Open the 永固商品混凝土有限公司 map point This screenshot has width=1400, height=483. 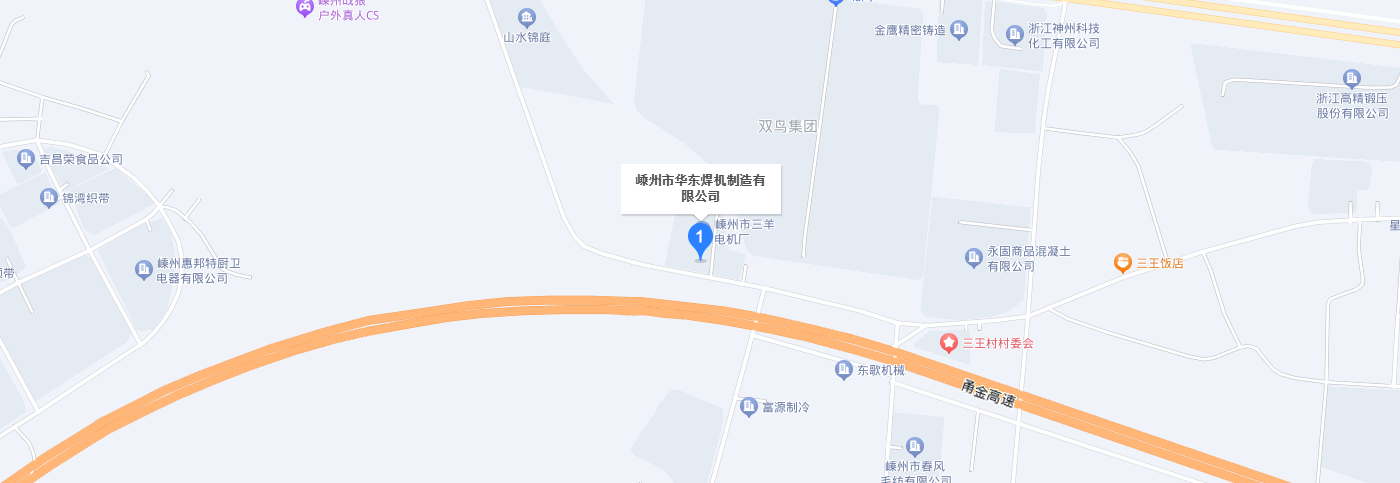(974, 259)
